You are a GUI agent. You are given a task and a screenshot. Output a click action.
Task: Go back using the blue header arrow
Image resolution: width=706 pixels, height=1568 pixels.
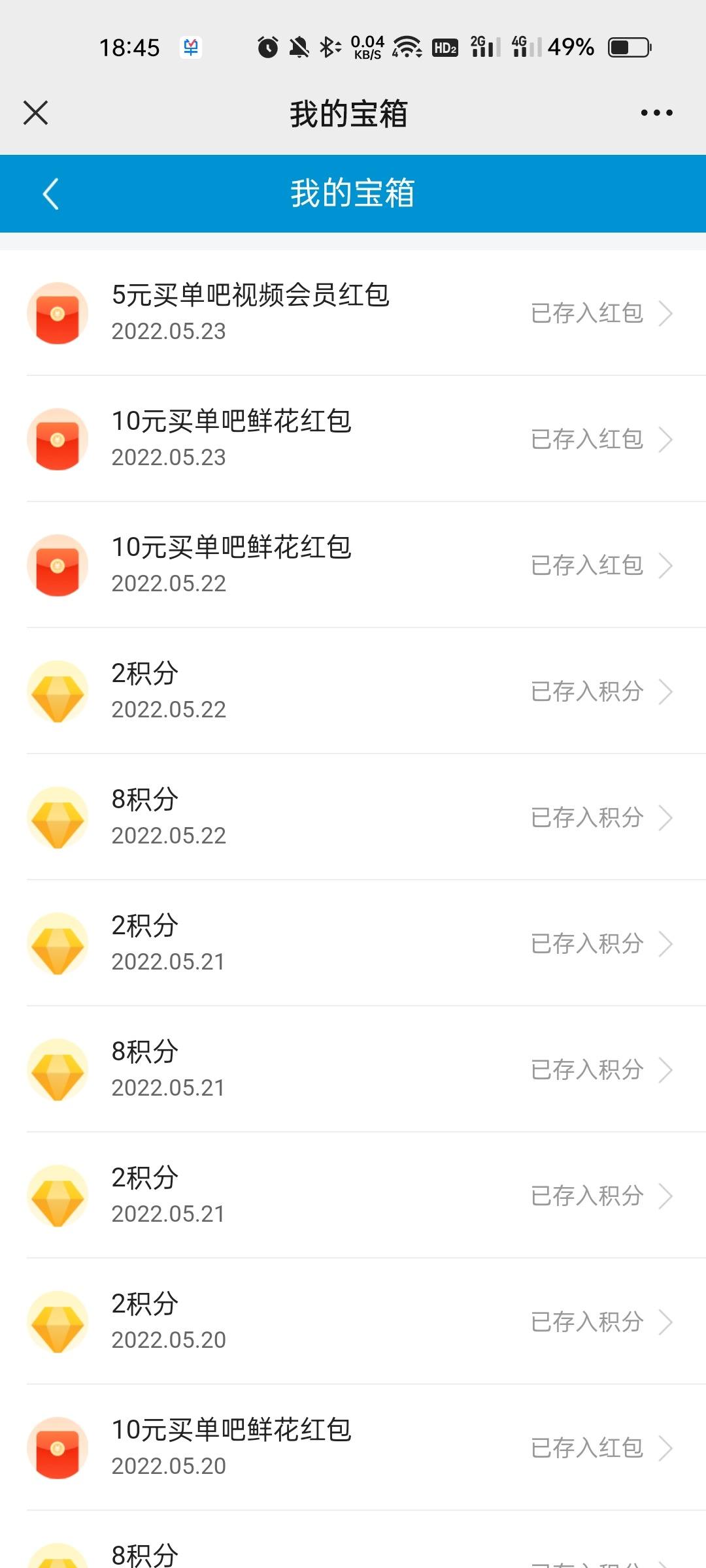pos(51,194)
